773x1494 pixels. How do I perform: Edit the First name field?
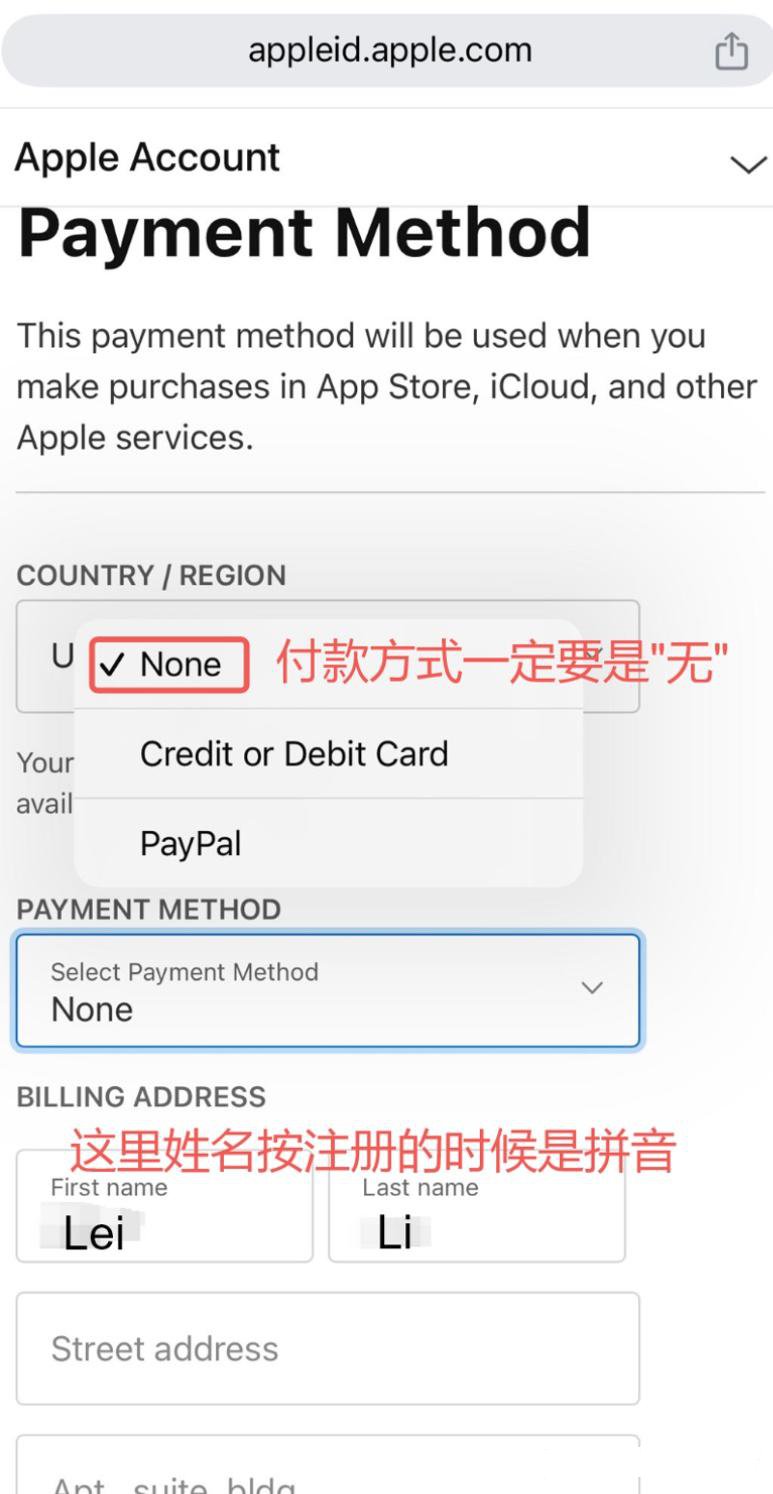(x=165, y=1206)
